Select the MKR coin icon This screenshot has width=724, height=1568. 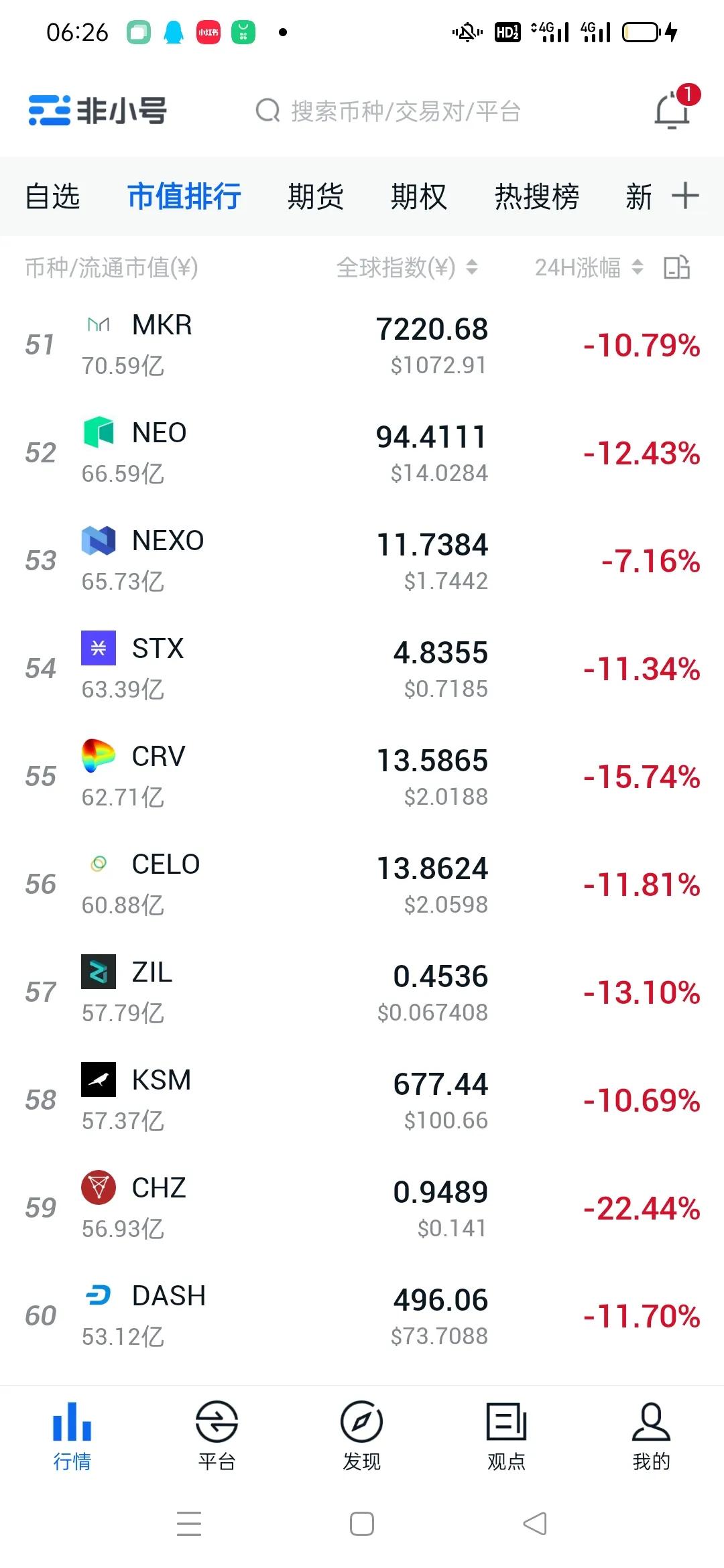pyautogui.click(x=97, y=325)
